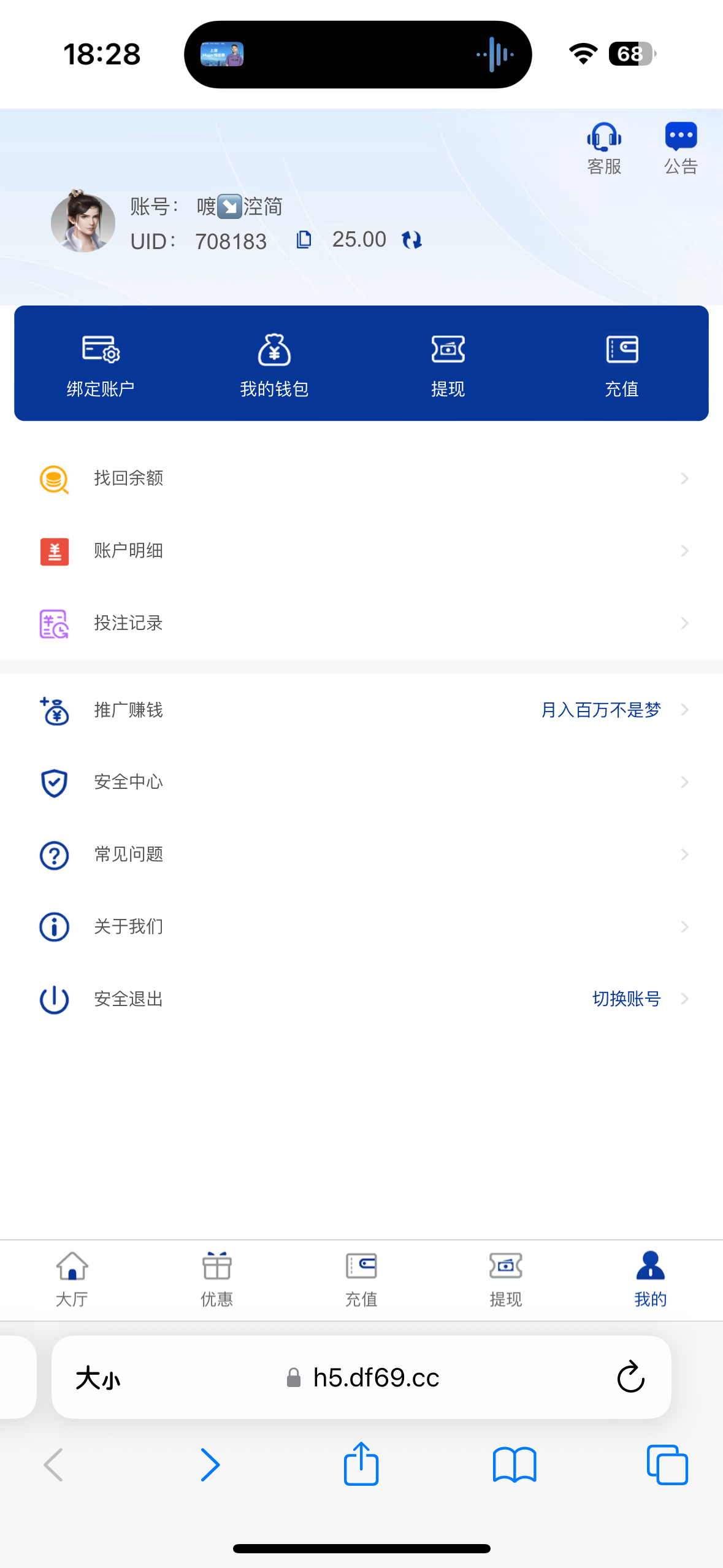Image resolution: width=723 pixels, height=1568 pixels.
Task: Open Safari's share sheet
Action: (361, 1464)
